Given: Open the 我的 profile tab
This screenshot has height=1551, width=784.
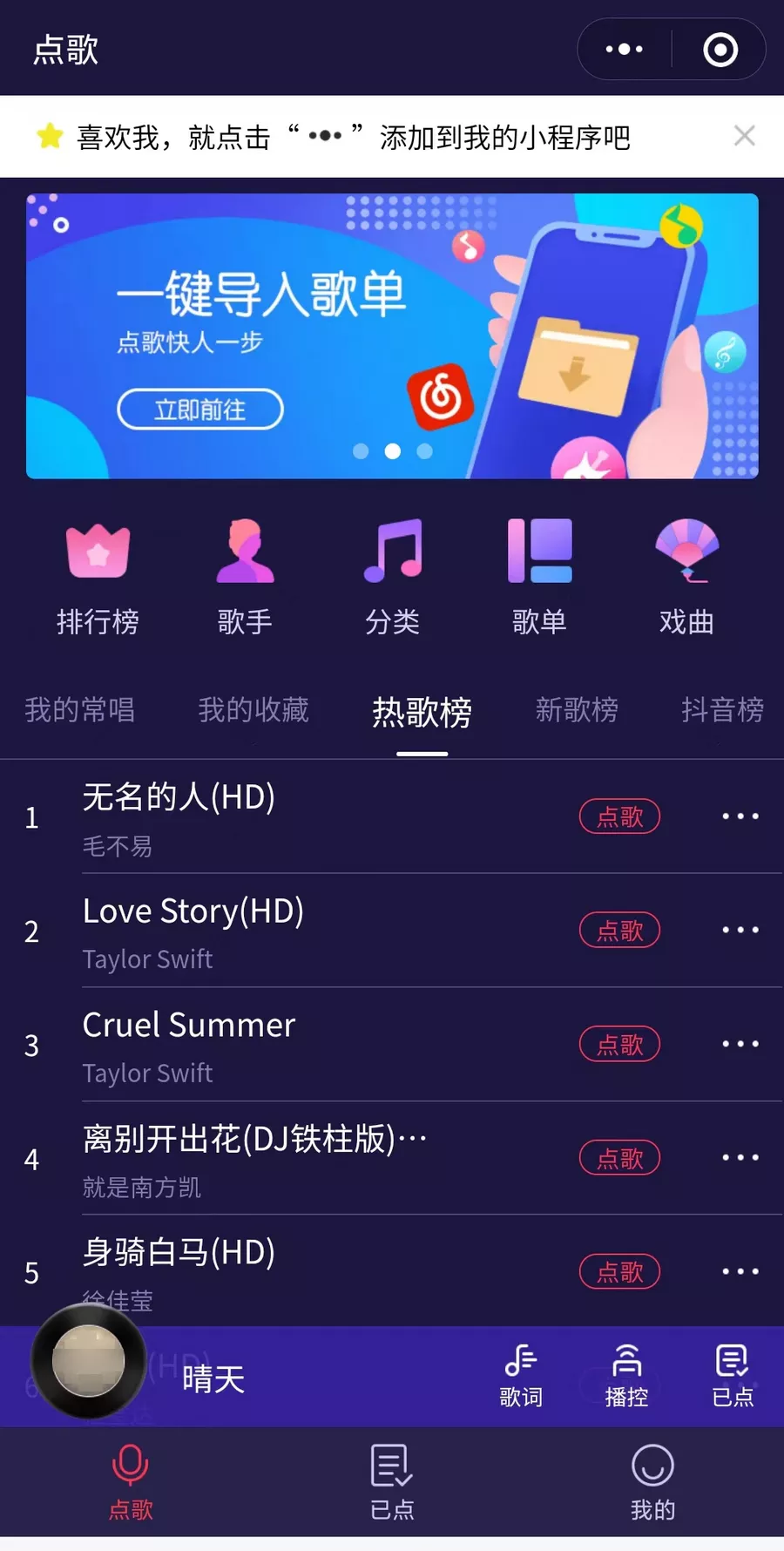Looking at the screenshot, I should (652, 1481).
